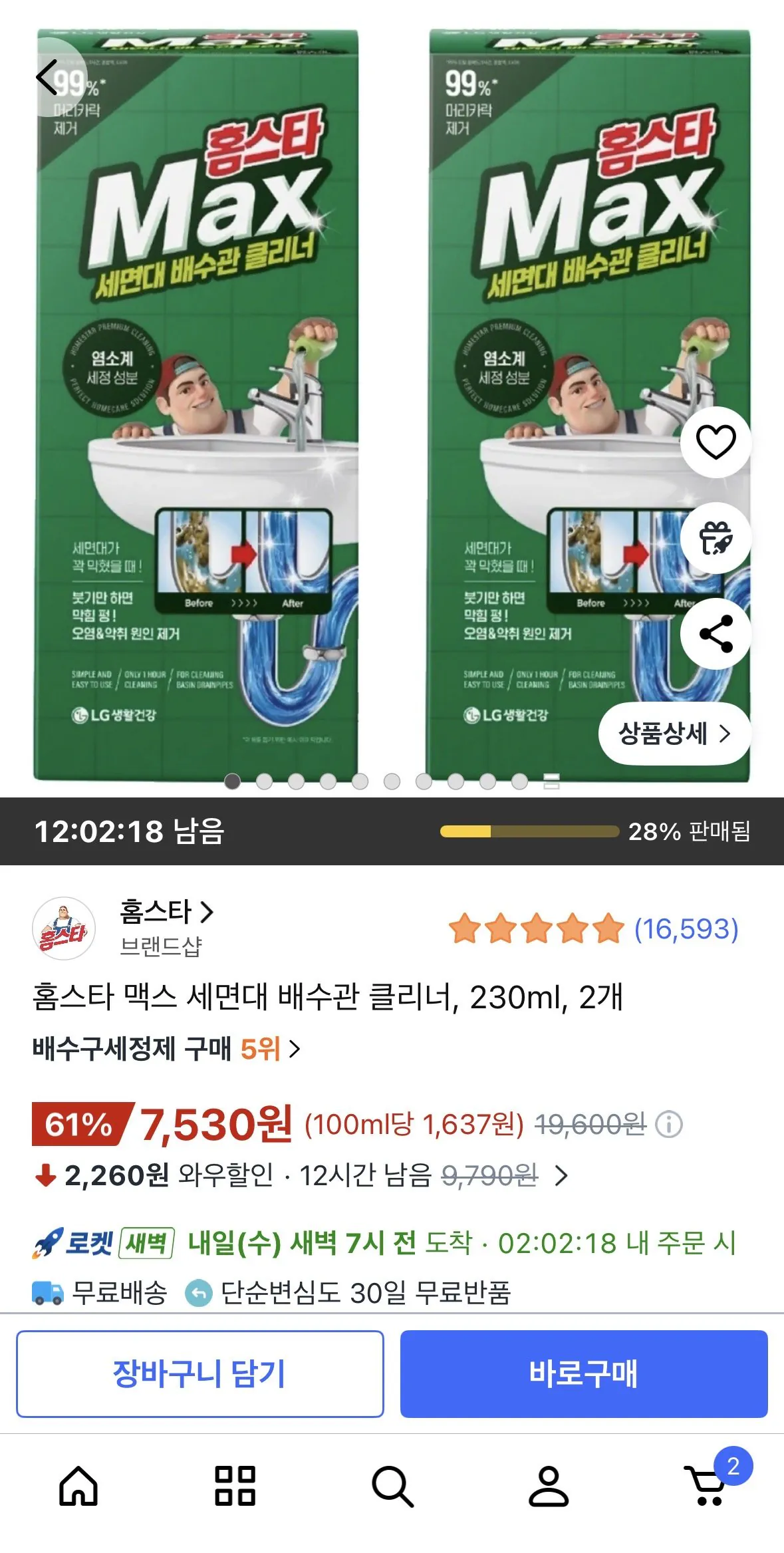Open the gift sending icon

pos(716,537)
